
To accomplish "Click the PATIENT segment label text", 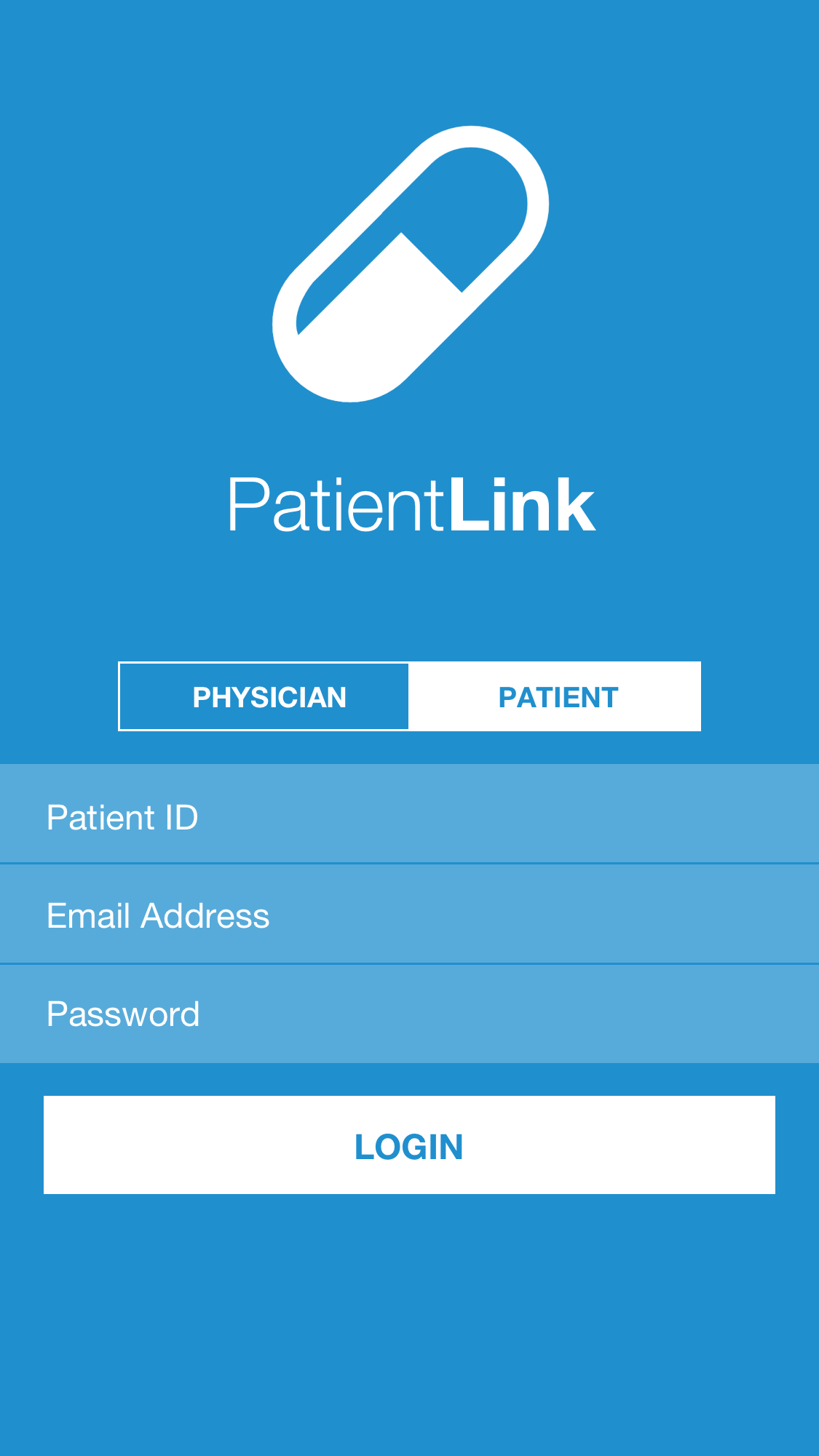I will point(557,696).
